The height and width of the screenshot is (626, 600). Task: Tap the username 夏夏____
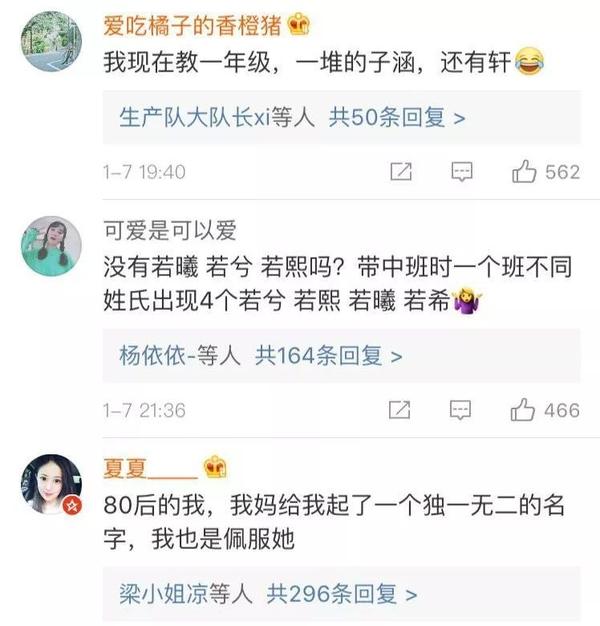pyautogui.click(x=149, y=467)
